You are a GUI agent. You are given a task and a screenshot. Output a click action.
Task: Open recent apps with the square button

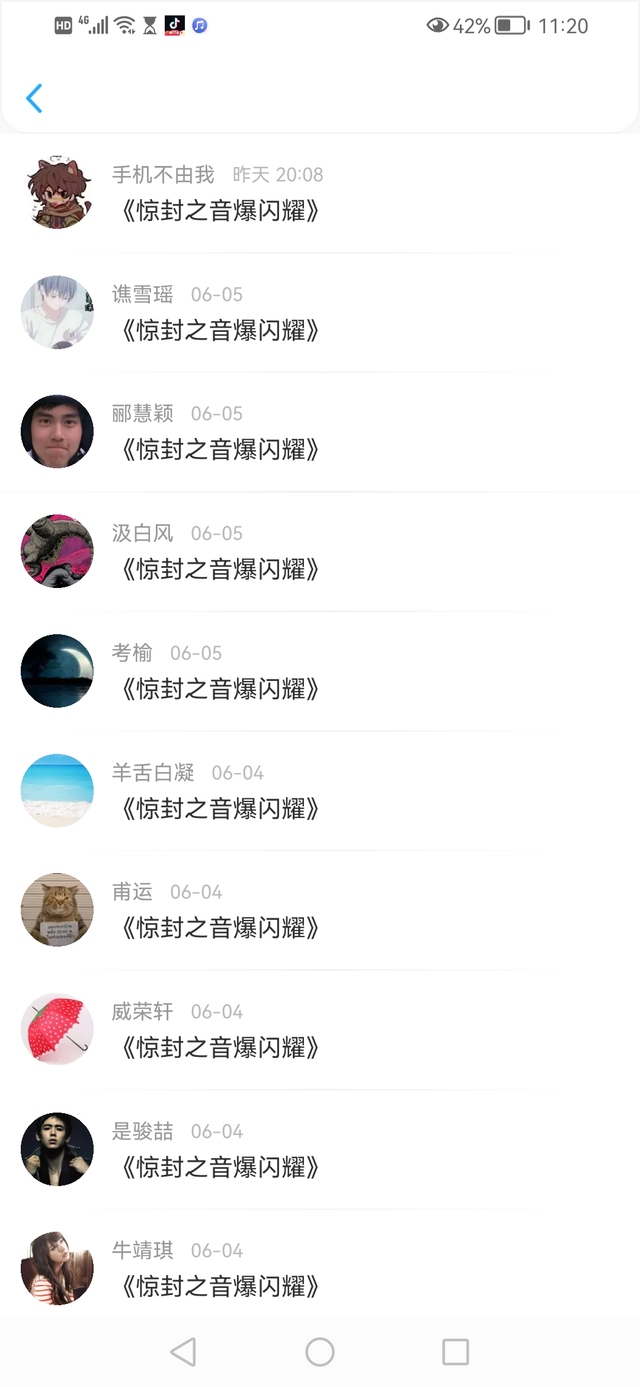pyautogui.click(x=455, y=1352)
